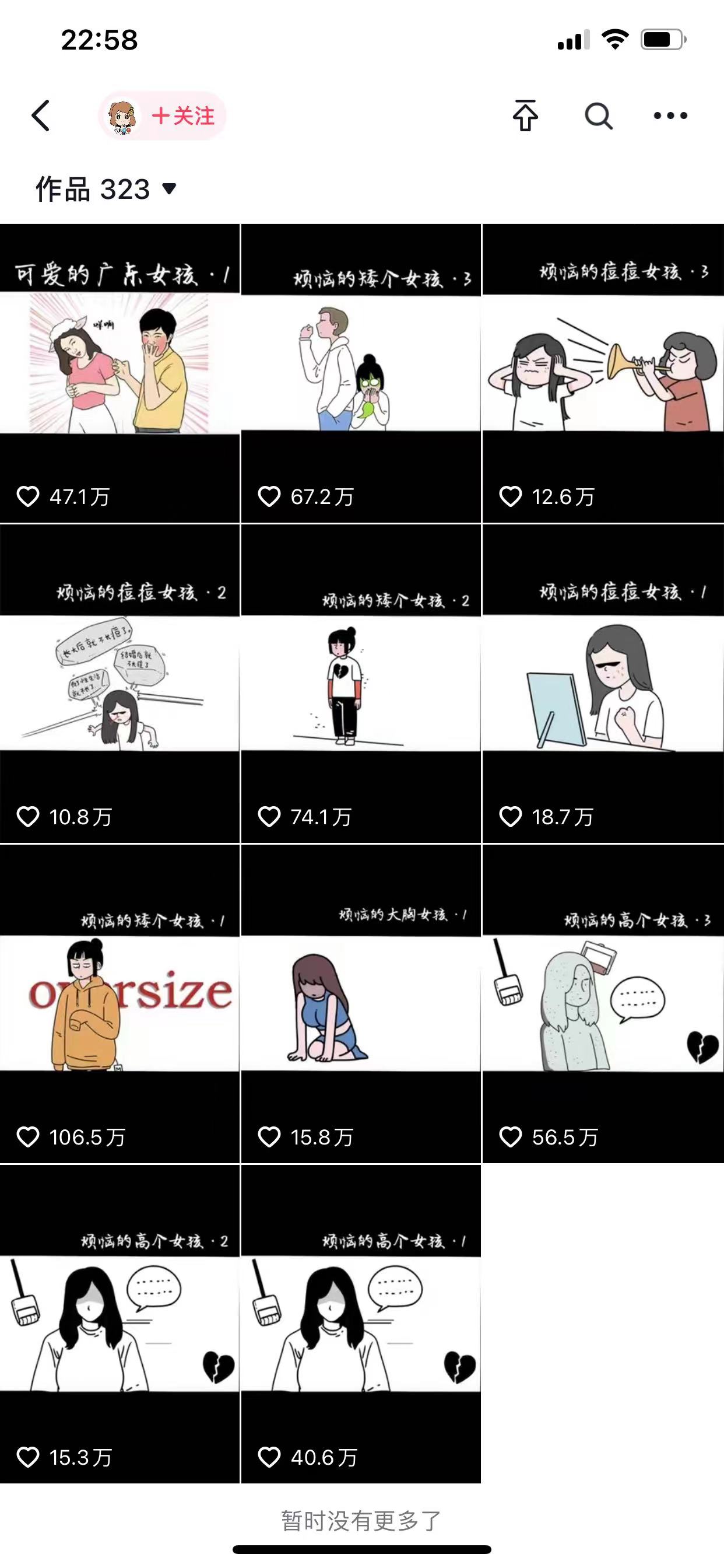724x1568 pixels.
Task: Tap the +关注 follow button
Action: (183, 116)
